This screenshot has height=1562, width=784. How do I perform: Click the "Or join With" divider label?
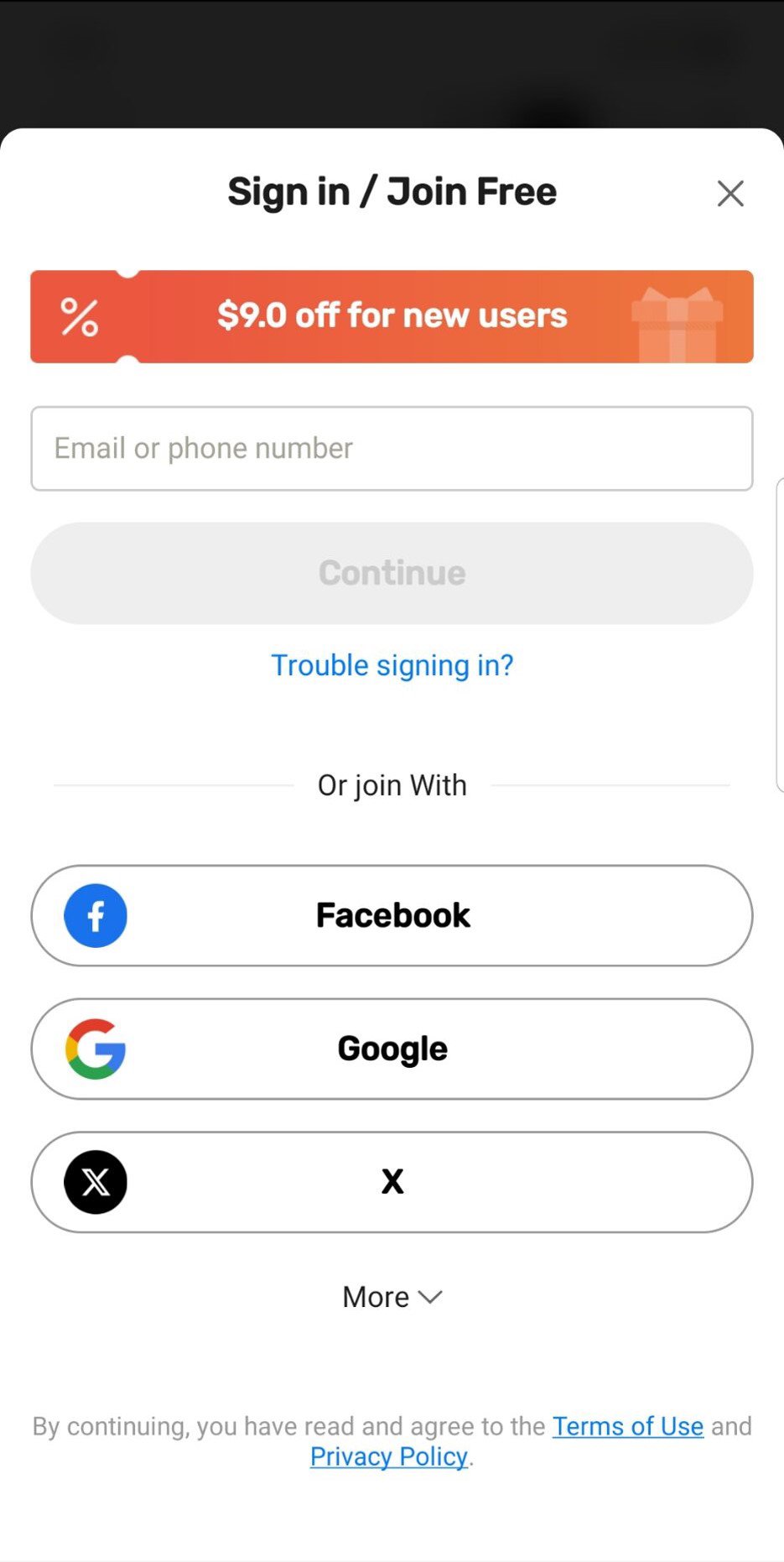(392, 784)
